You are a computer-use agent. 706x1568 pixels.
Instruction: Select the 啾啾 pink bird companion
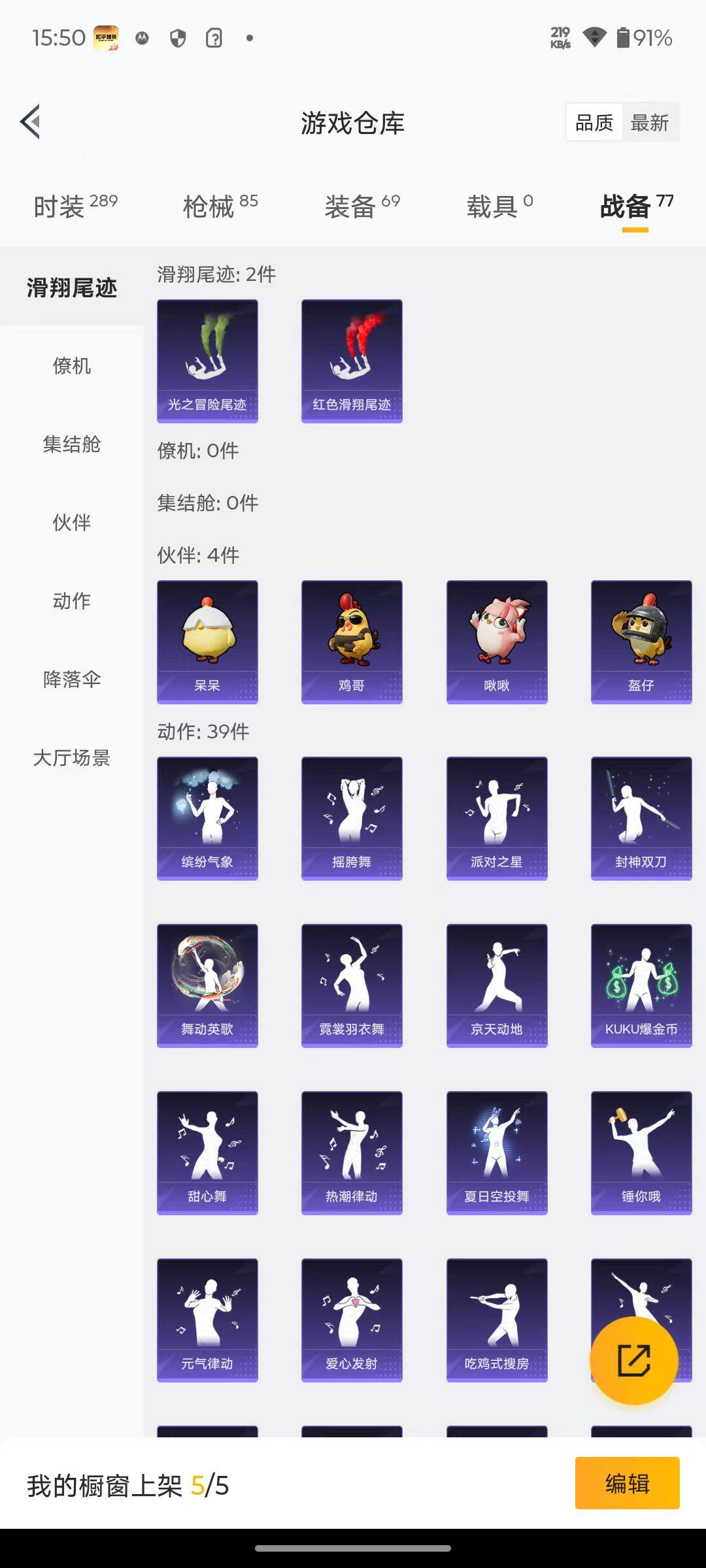[497, 640]
